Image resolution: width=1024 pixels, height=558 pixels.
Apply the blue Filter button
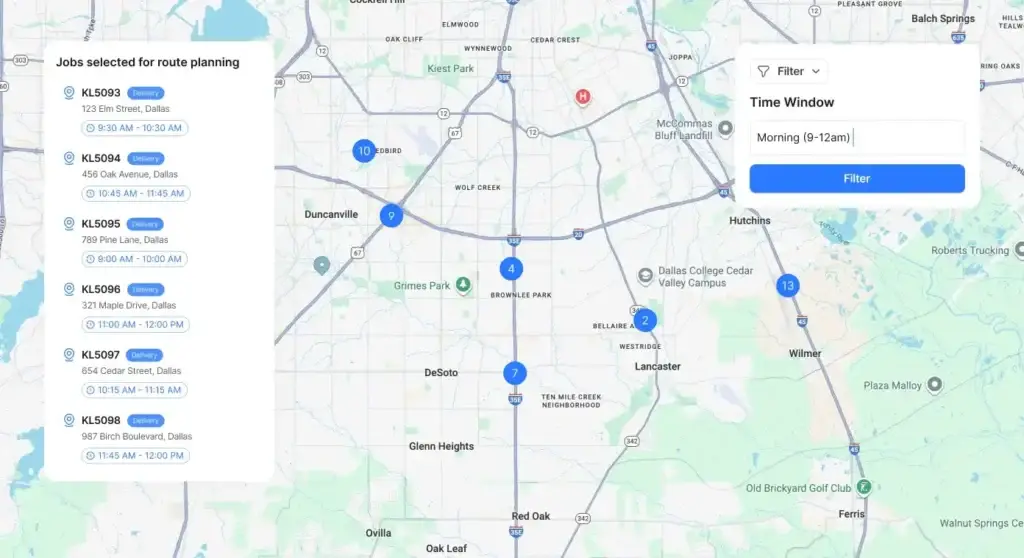click(857, 178)
